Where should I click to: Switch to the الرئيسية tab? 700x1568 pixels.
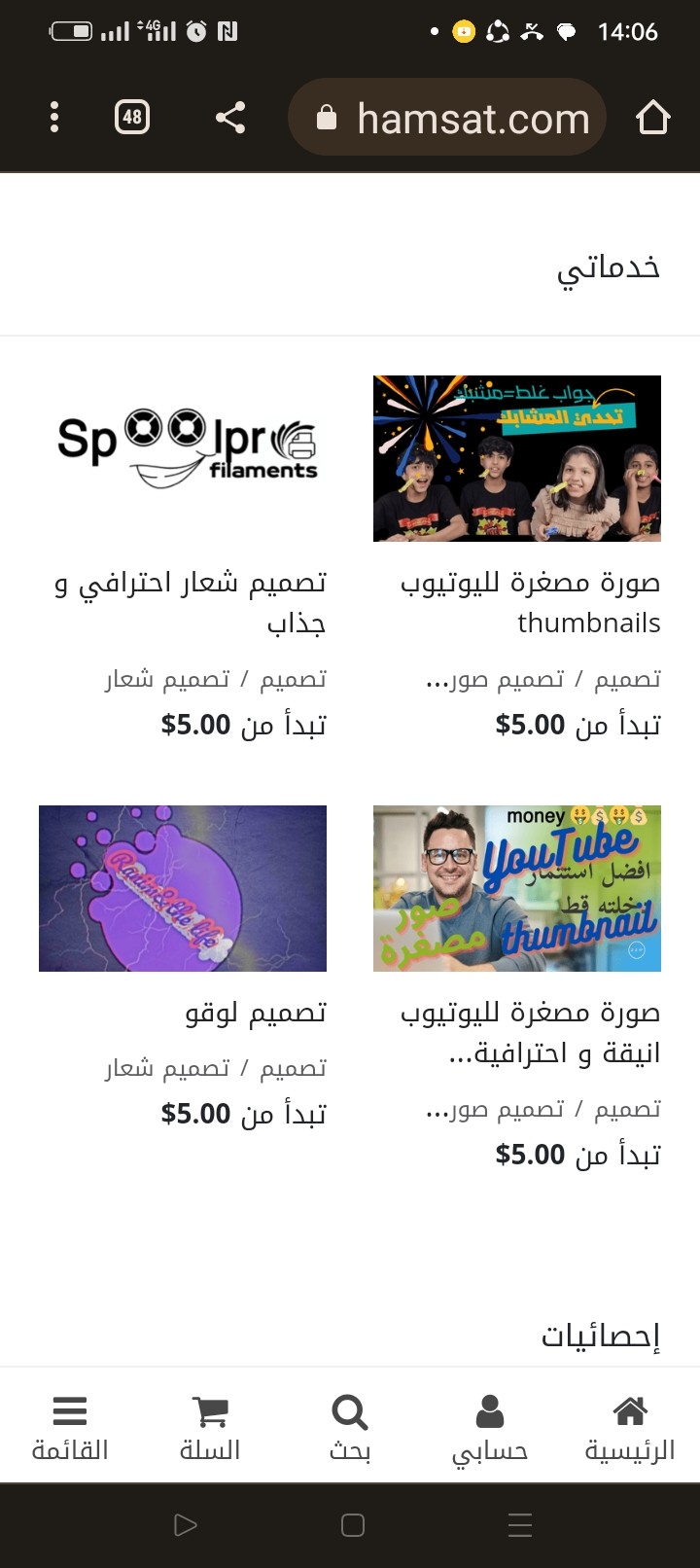(x=630, y=1427)
